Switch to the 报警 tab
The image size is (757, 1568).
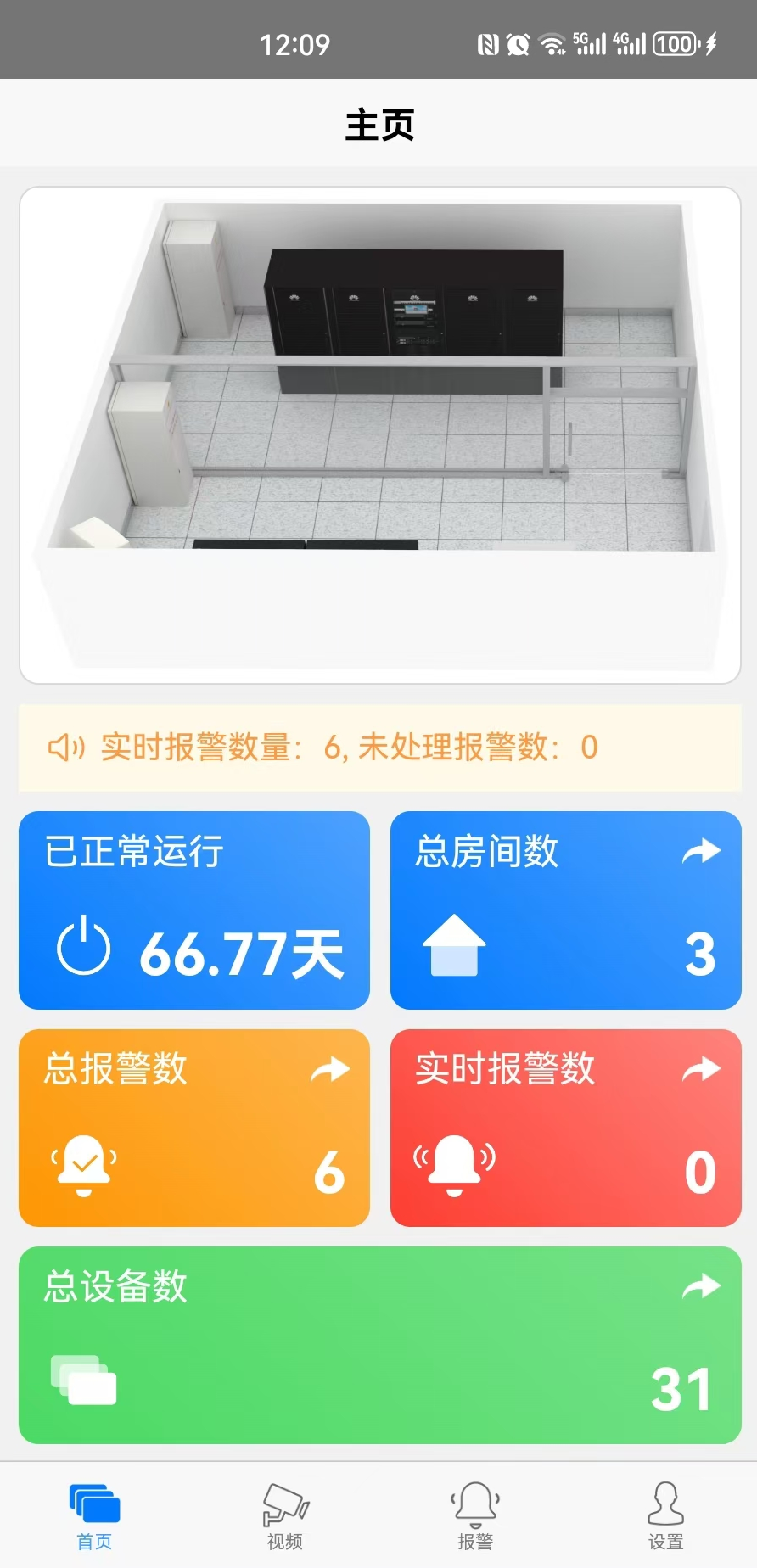(x=474, y=1516)
